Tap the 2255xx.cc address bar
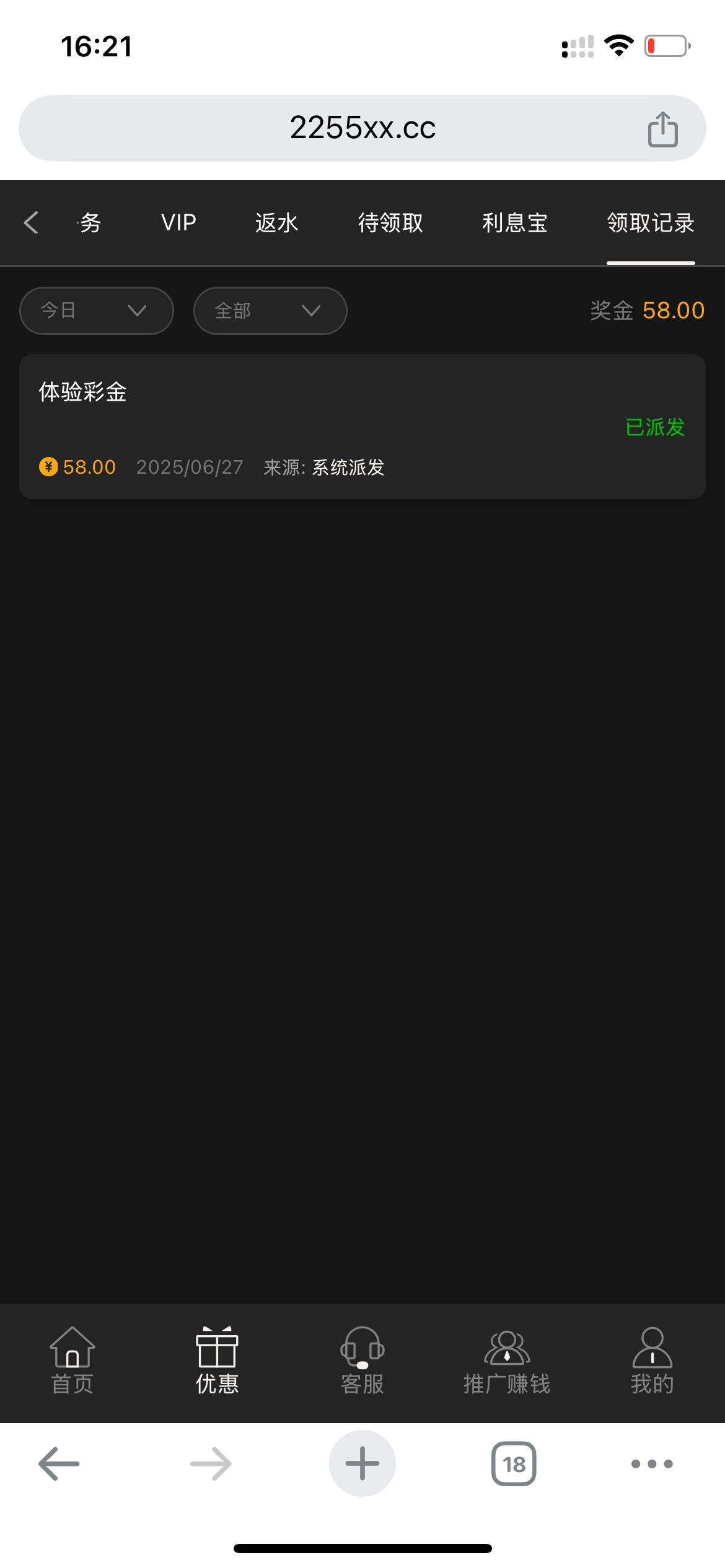The height and width of the screenshot is (1568, 725). coord(362,128)
